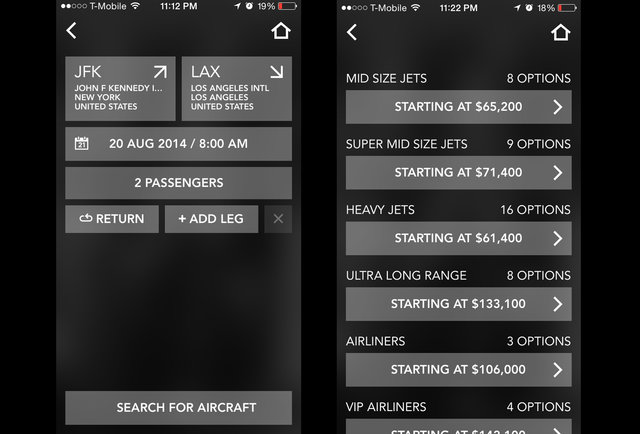640x434 pixels.
Task: Change the LAX arrival airport tile
Action: point(237,88)
